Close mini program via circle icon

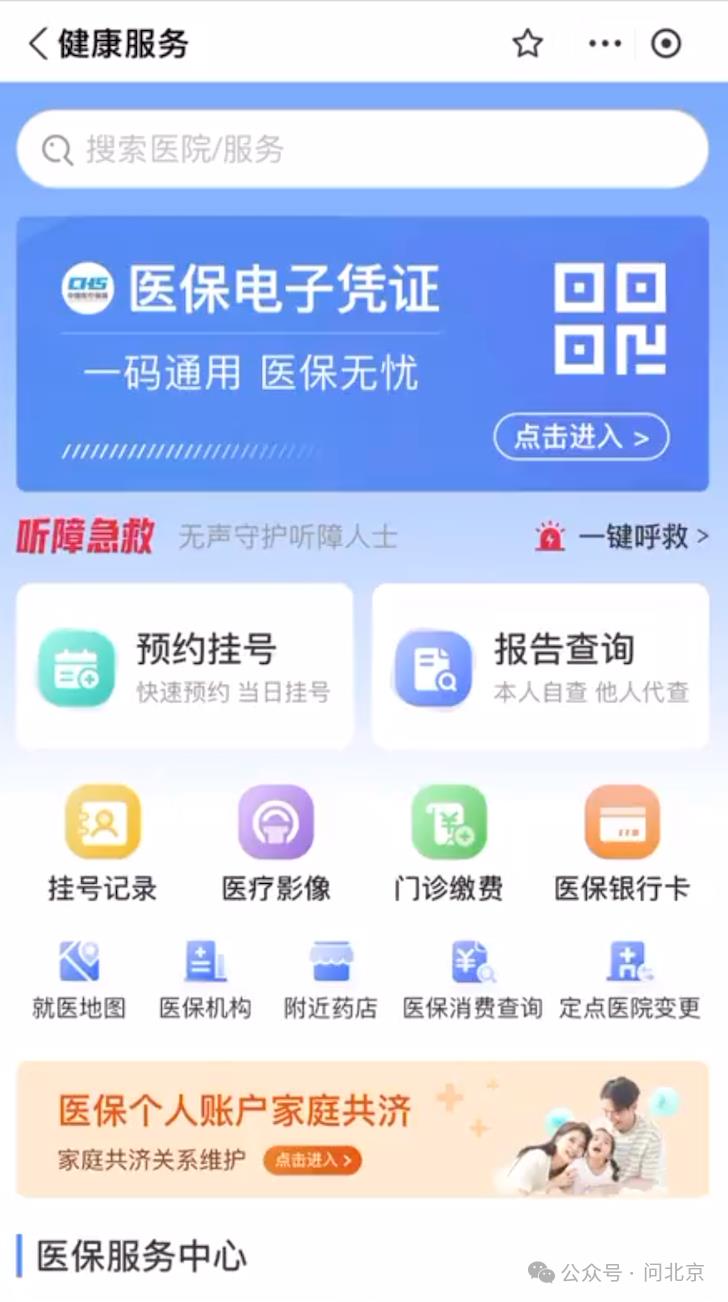click(x=666, y=44)
